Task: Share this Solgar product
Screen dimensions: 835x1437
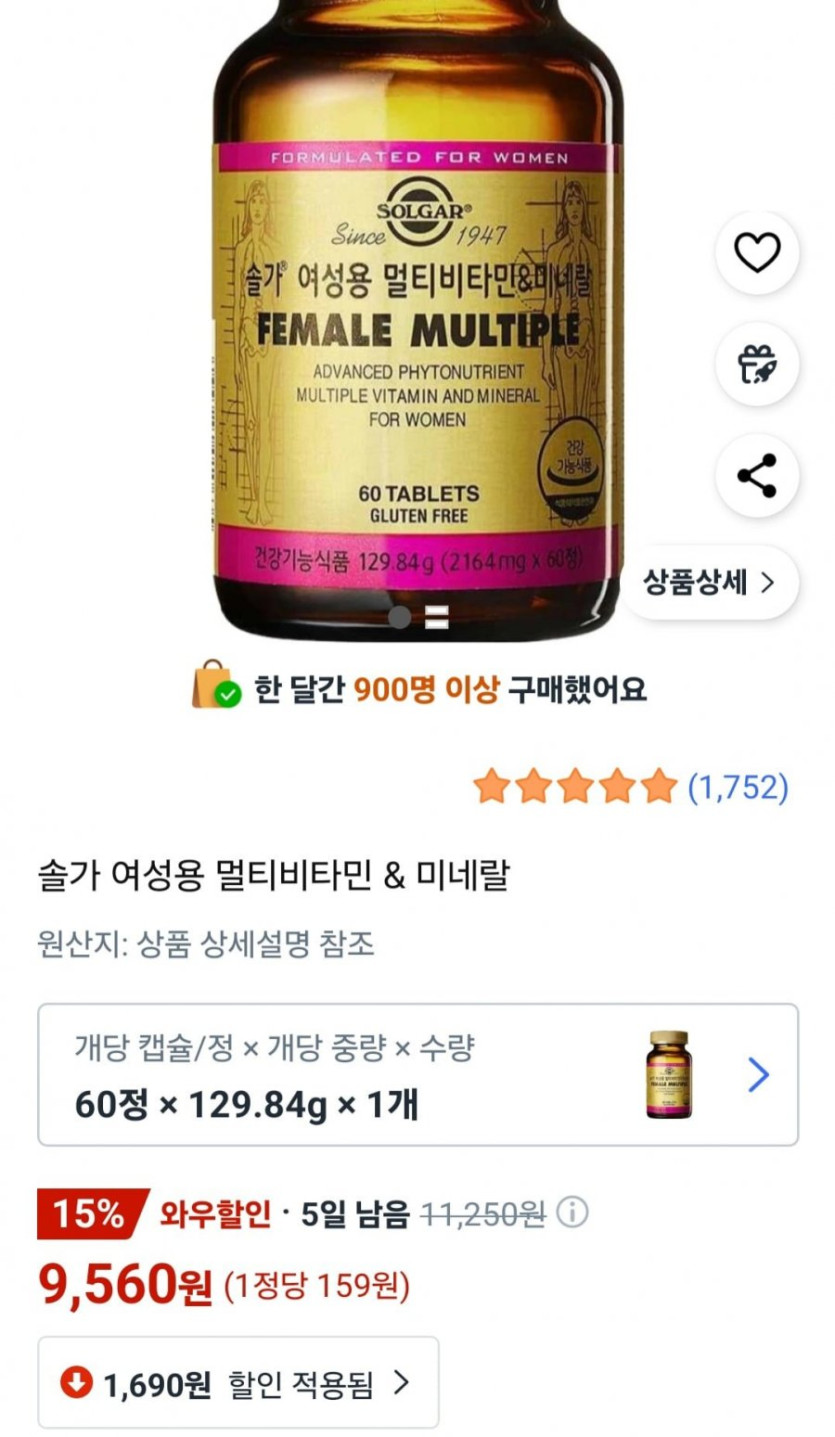Action: [757, 476]
